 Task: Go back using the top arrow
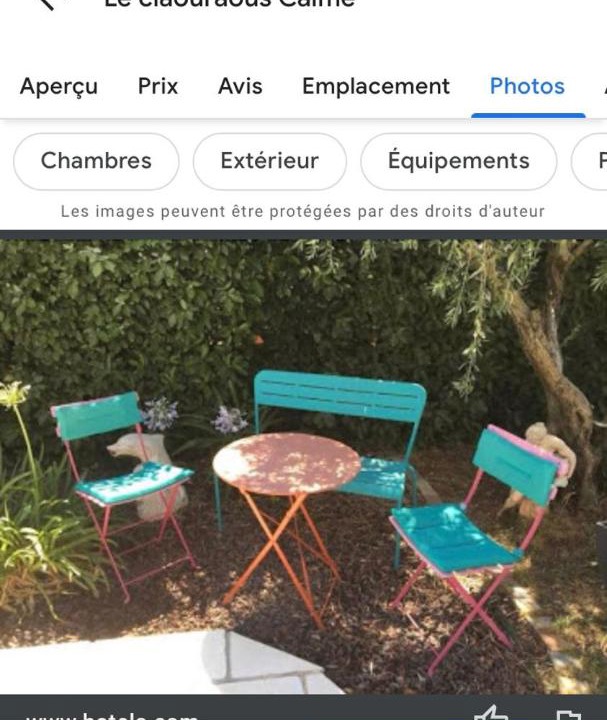click(42, 4)
